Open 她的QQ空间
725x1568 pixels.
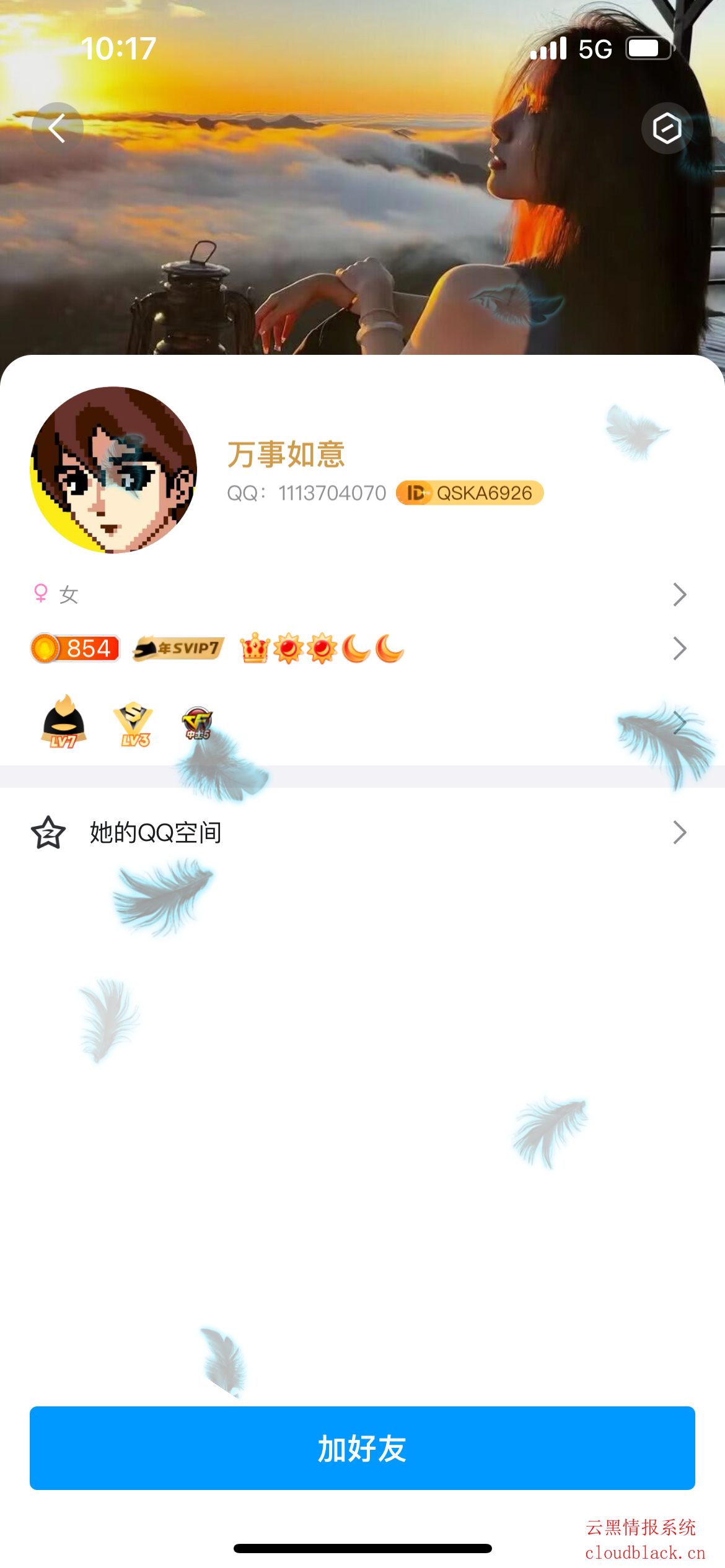pos(362,833)
